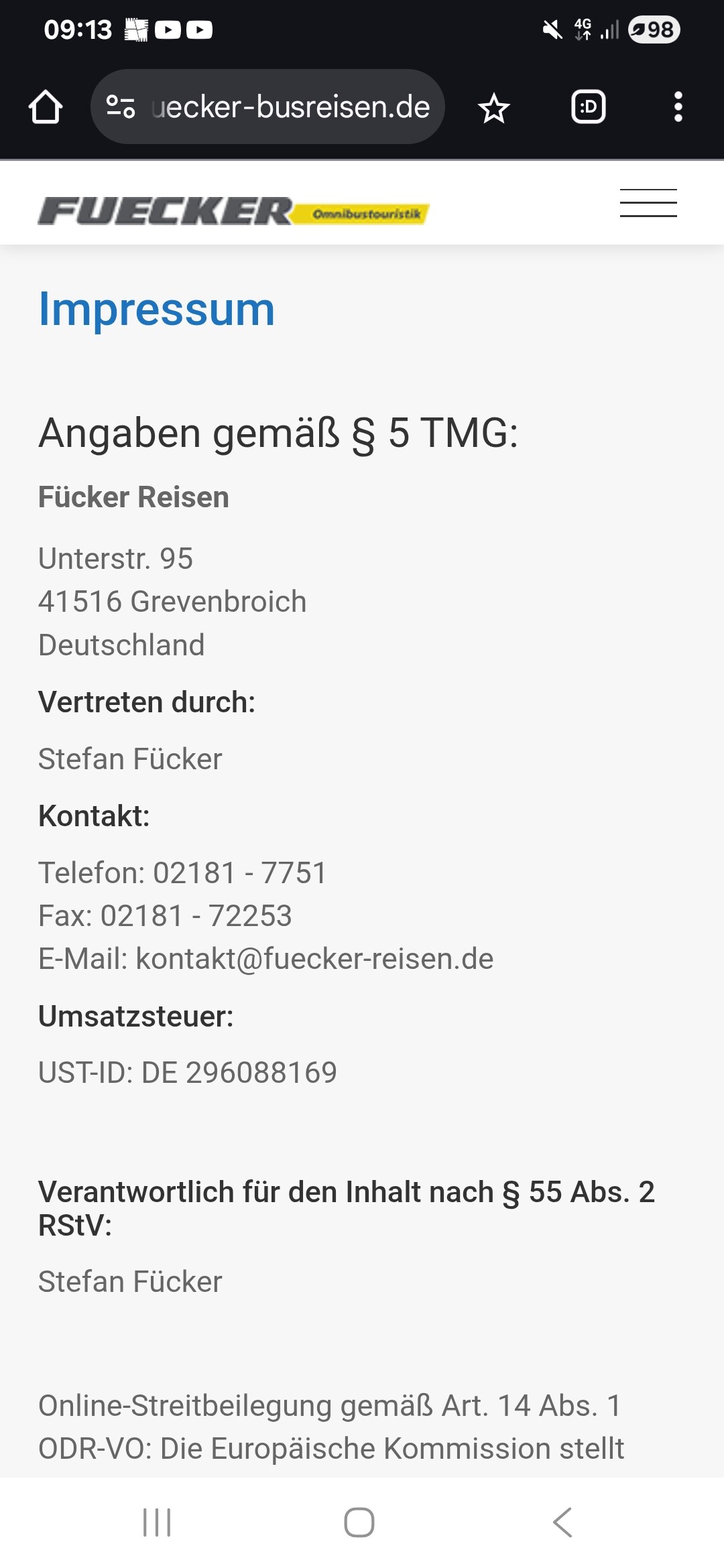Open the website hamburger menu
724x1568 pixels.
coord(648,203)
